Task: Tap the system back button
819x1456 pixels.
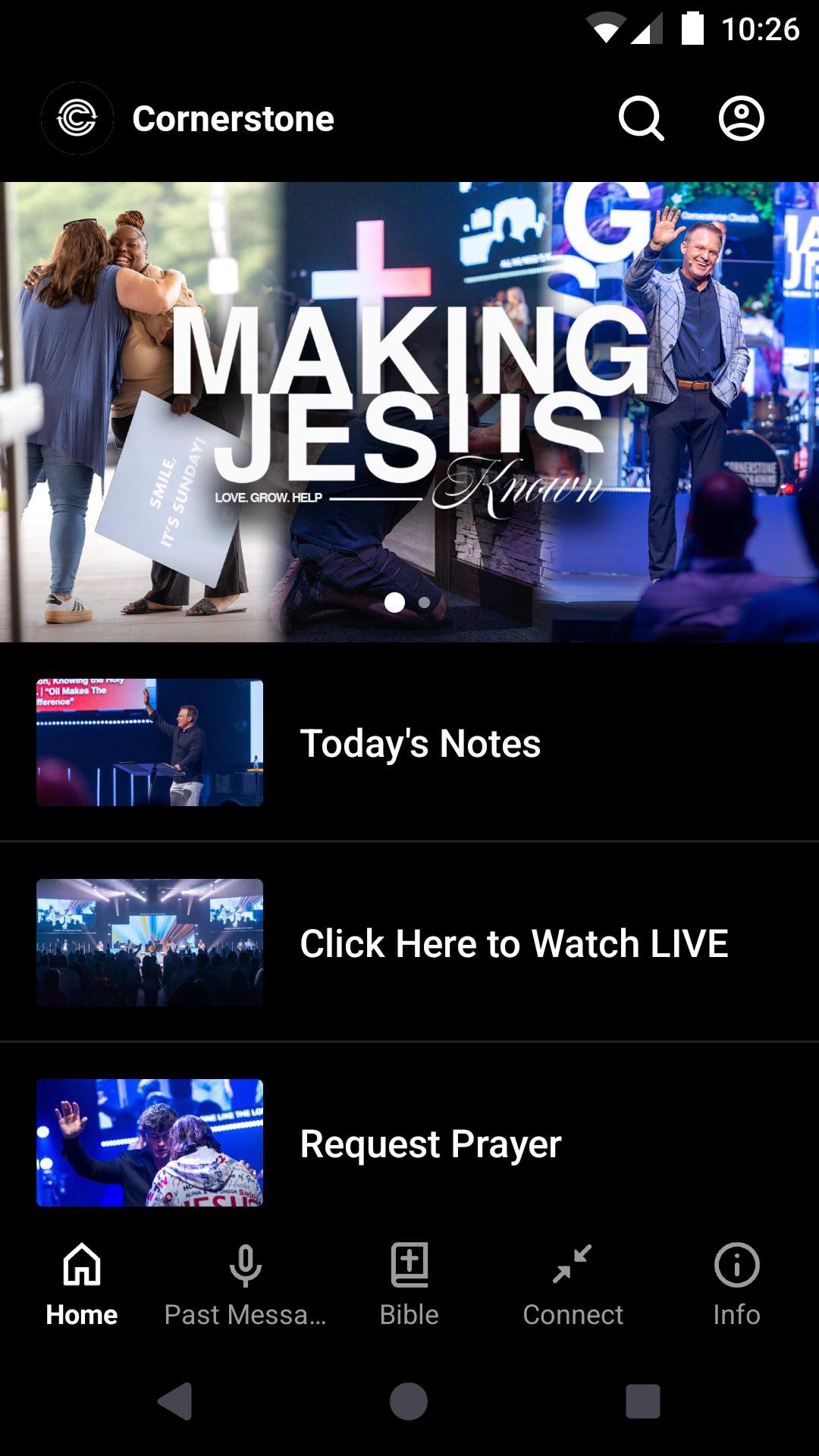Action: pyautogui.click(x=175, y=1401)
